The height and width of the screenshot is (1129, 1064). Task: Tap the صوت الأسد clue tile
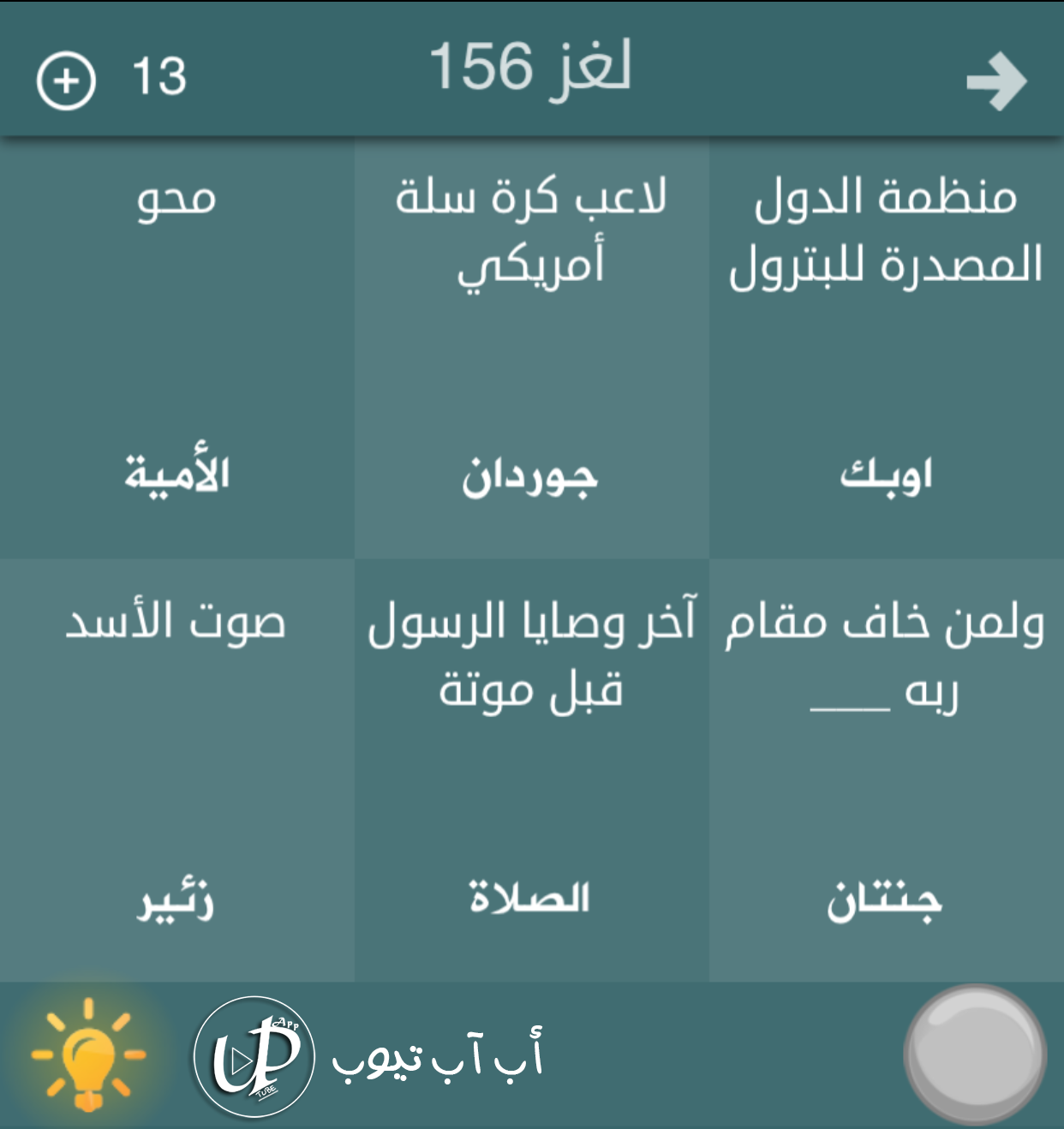[x=176, y=769]
